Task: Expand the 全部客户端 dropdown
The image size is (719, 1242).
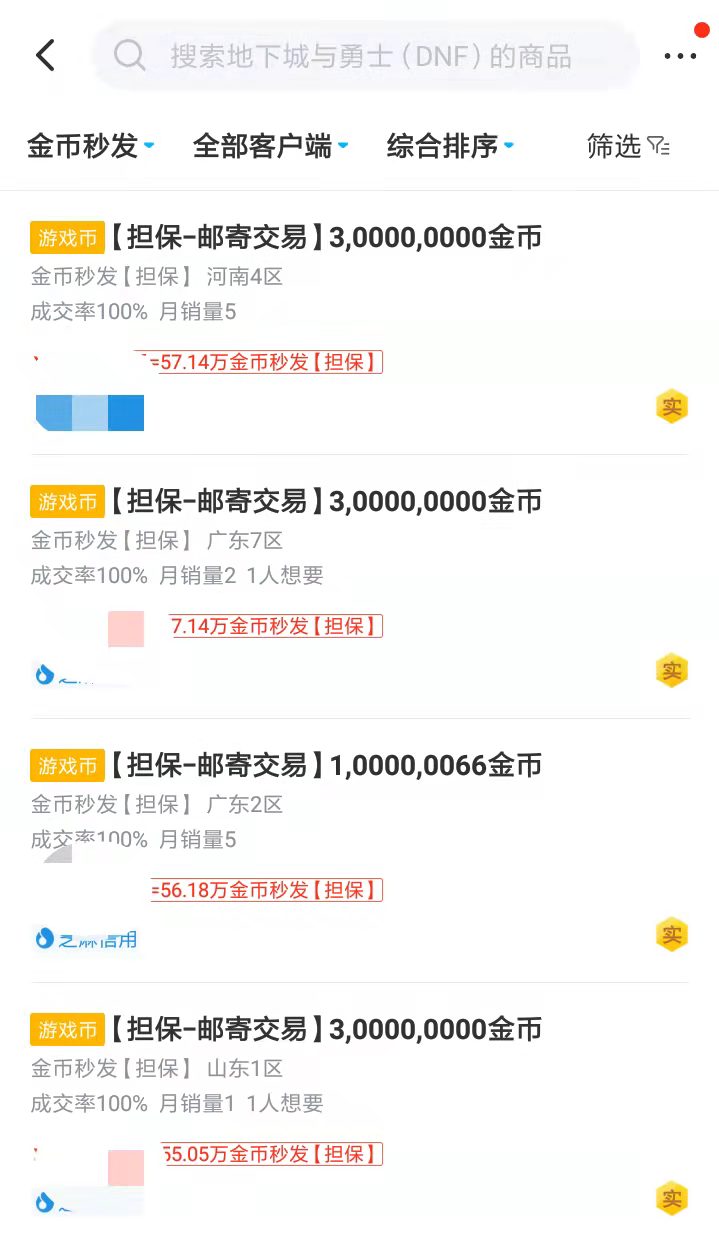Action: (x=270, y=147)
